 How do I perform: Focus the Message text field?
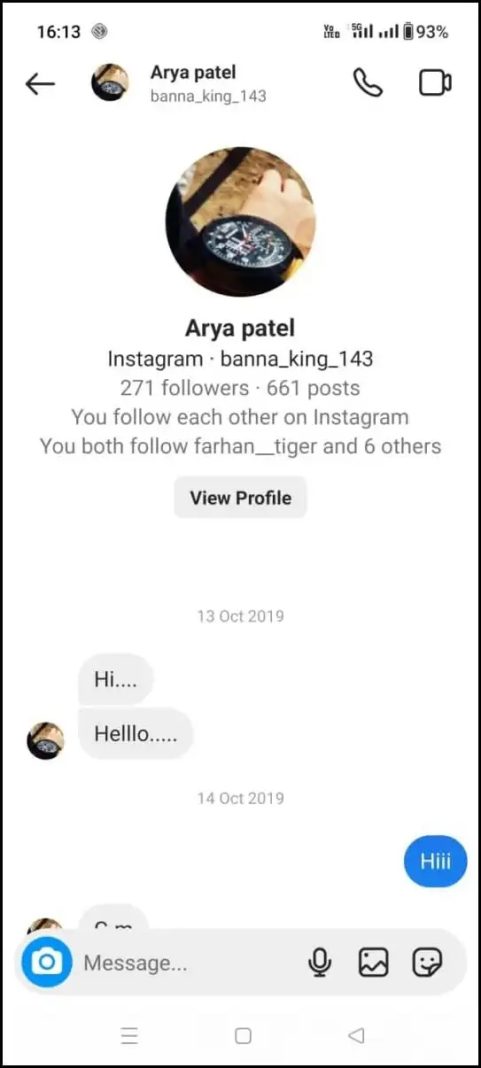(x=187, y=963)
